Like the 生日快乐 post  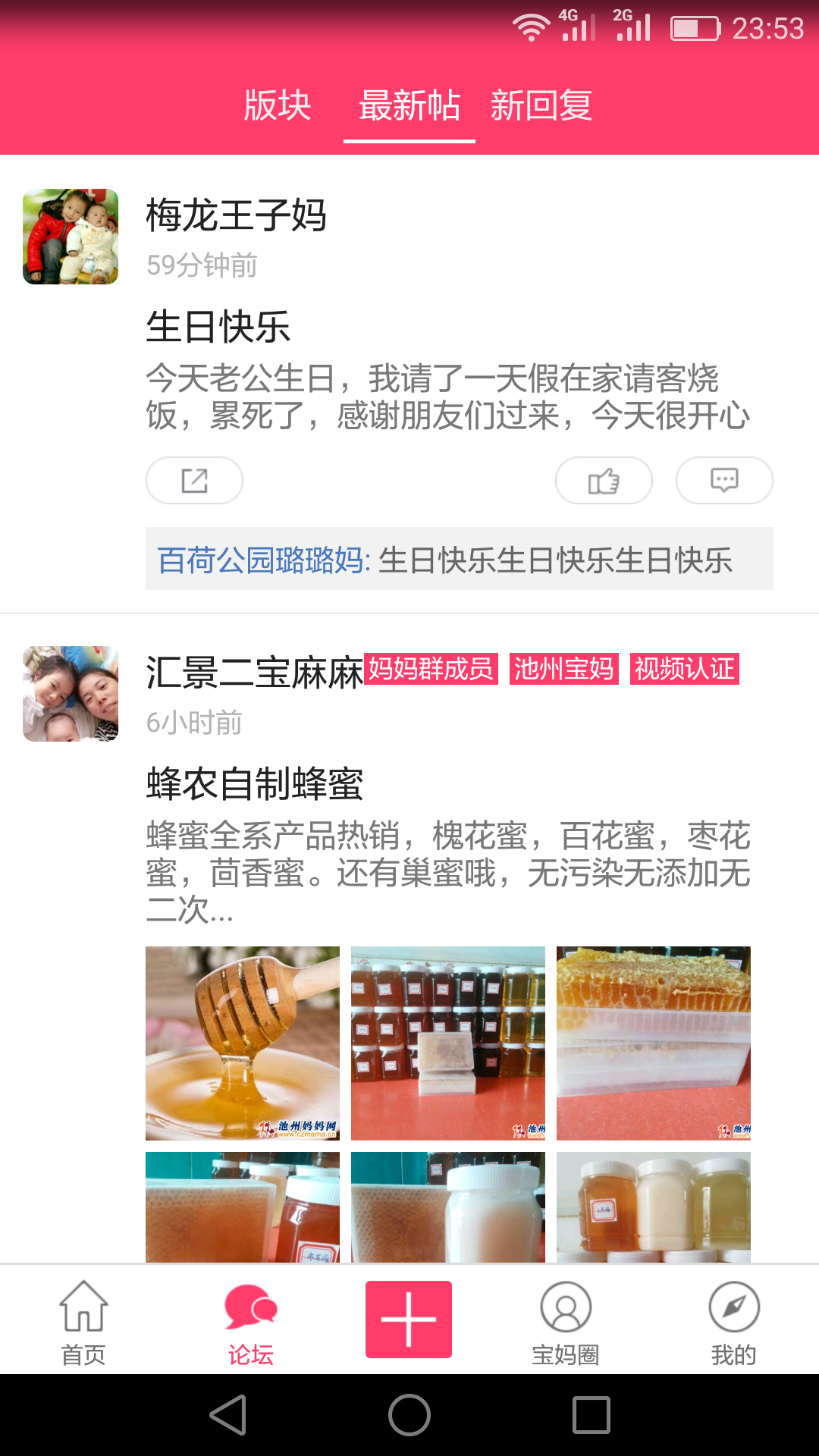tap(604, 480)
